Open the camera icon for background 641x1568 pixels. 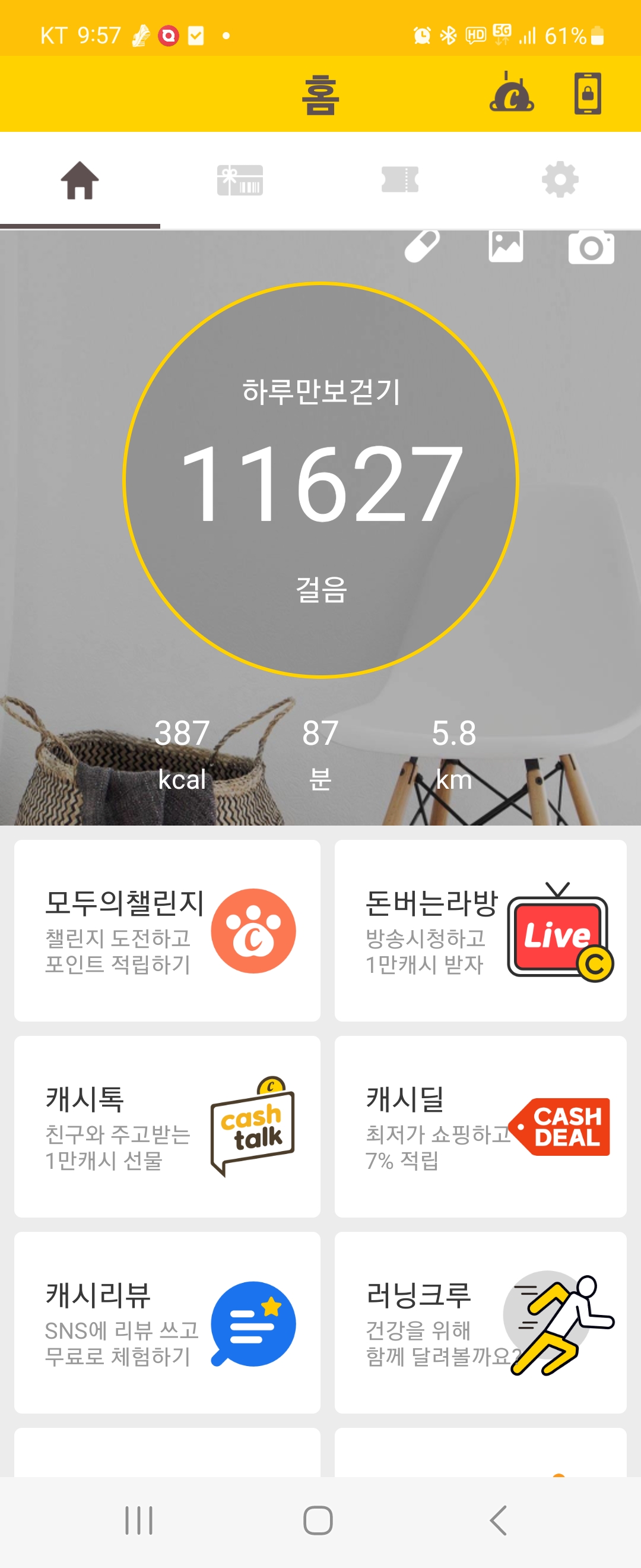591,247
